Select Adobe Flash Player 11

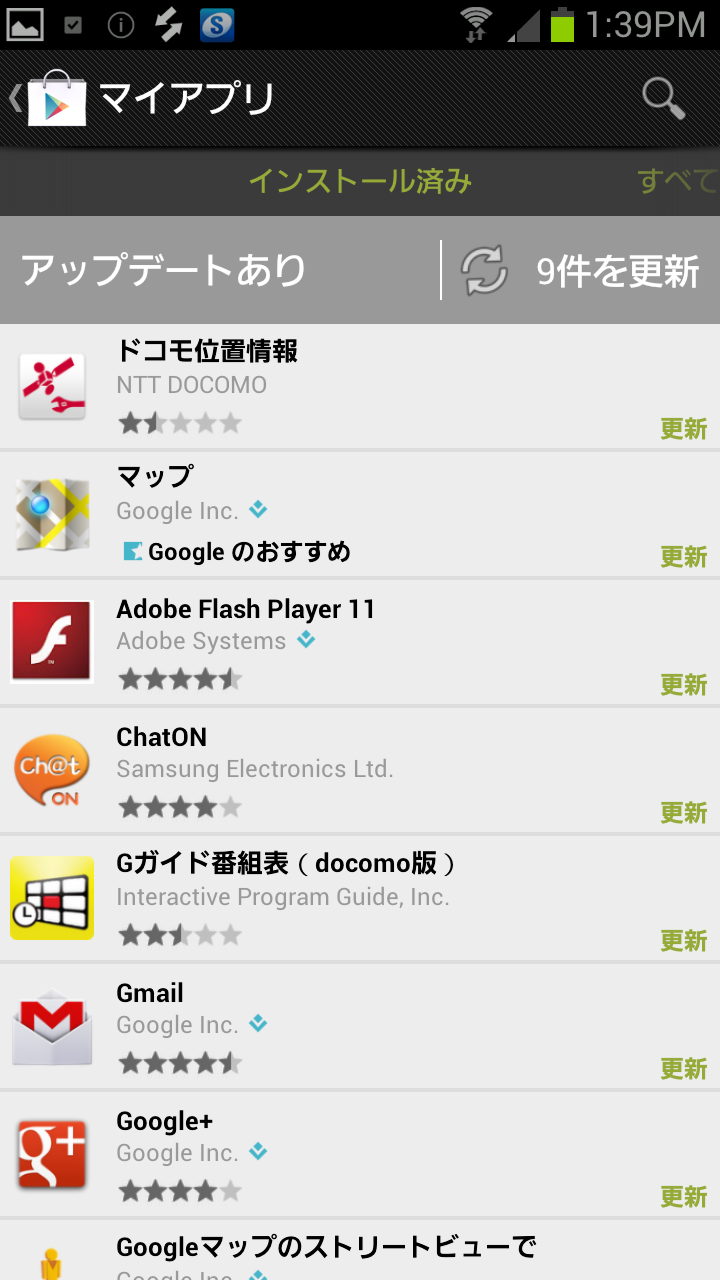point(360,642)
